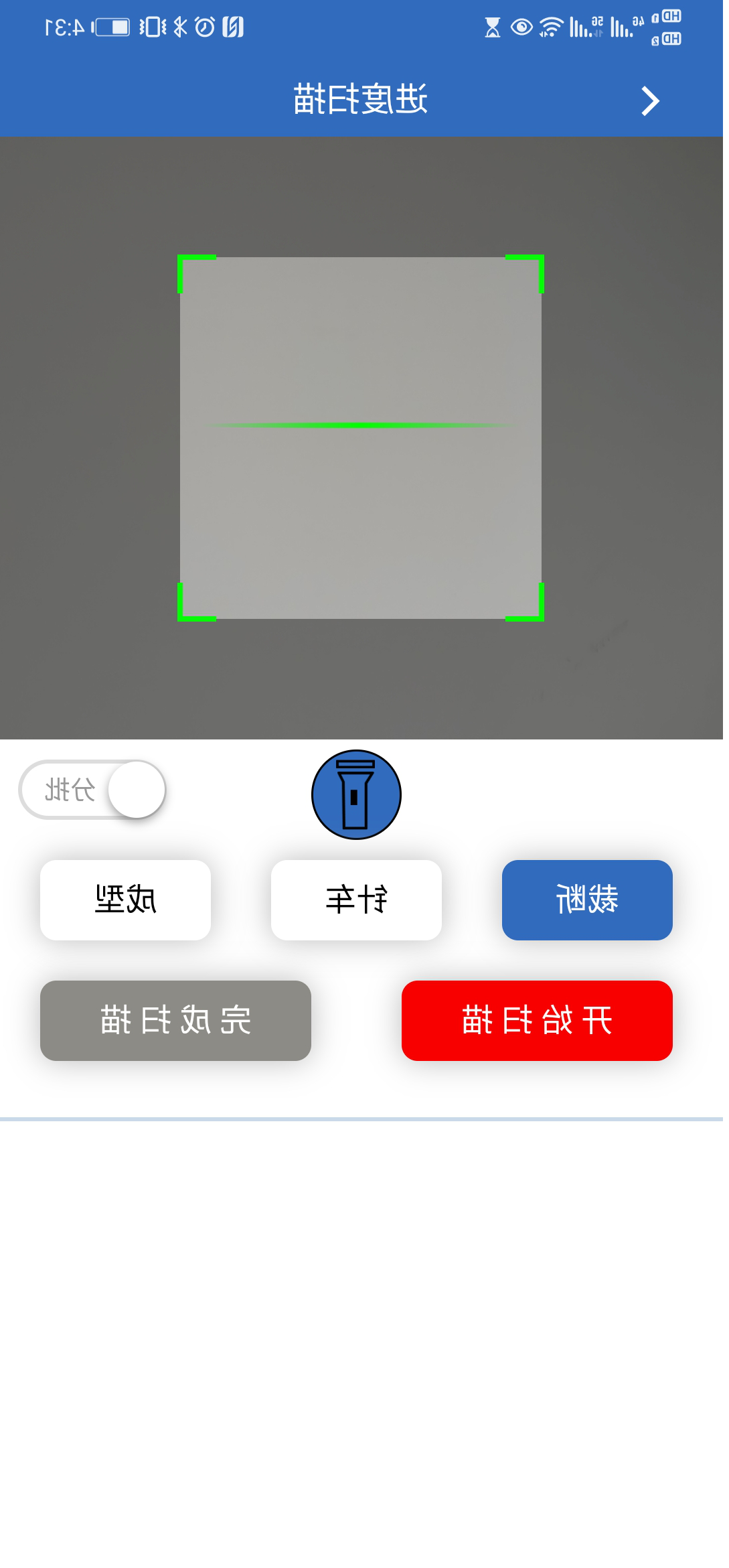The image size is (729, 1568).
Task: Tap the back arrow in the header
Action: click(x=650, y=101)
